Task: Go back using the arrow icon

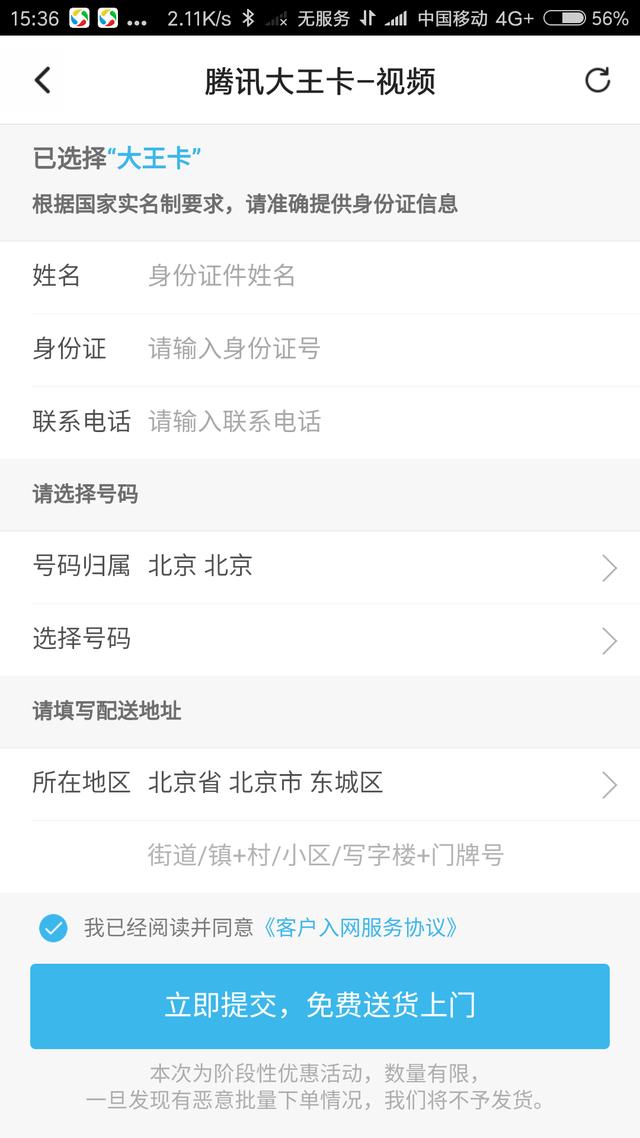Action: pos(42,80)
